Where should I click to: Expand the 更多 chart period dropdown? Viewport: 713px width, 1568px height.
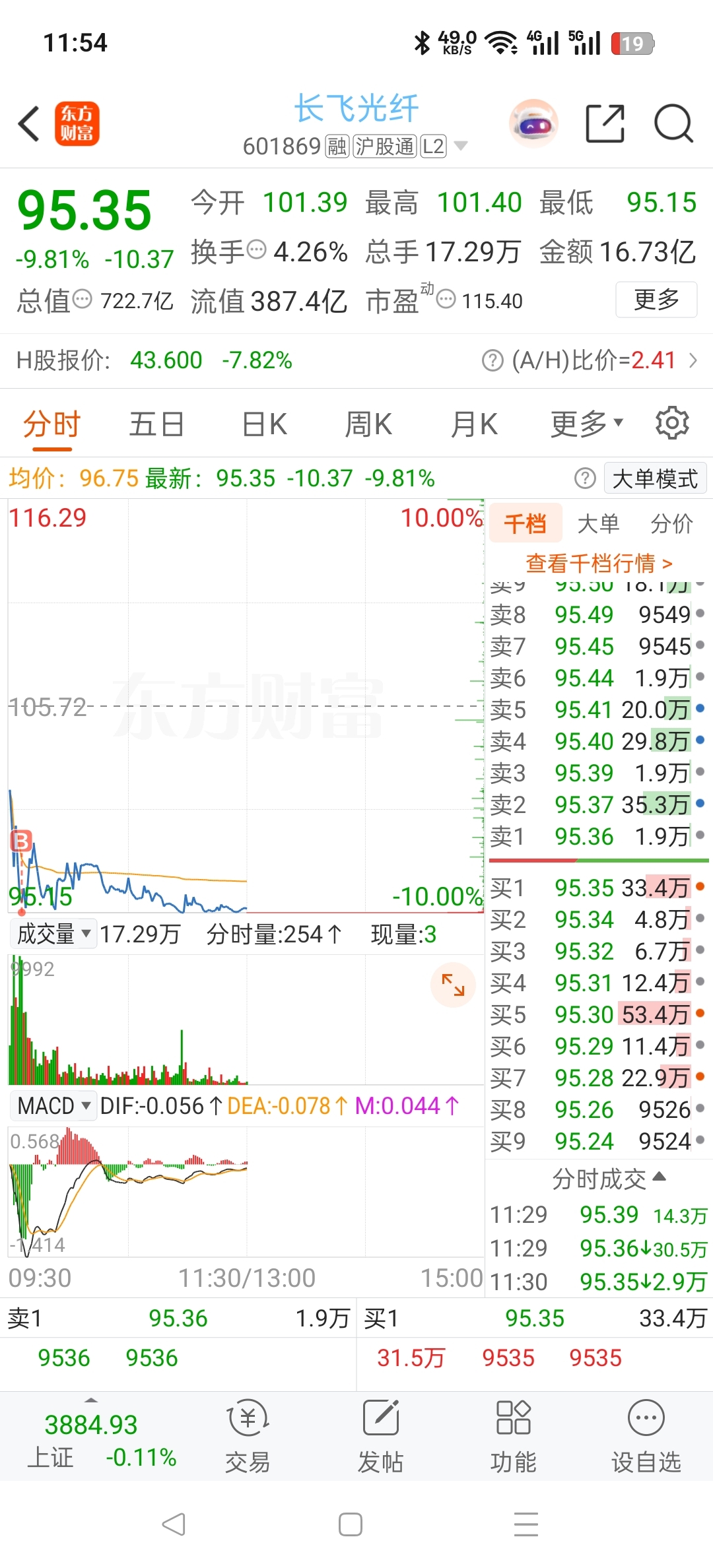[x=587, y=424]
